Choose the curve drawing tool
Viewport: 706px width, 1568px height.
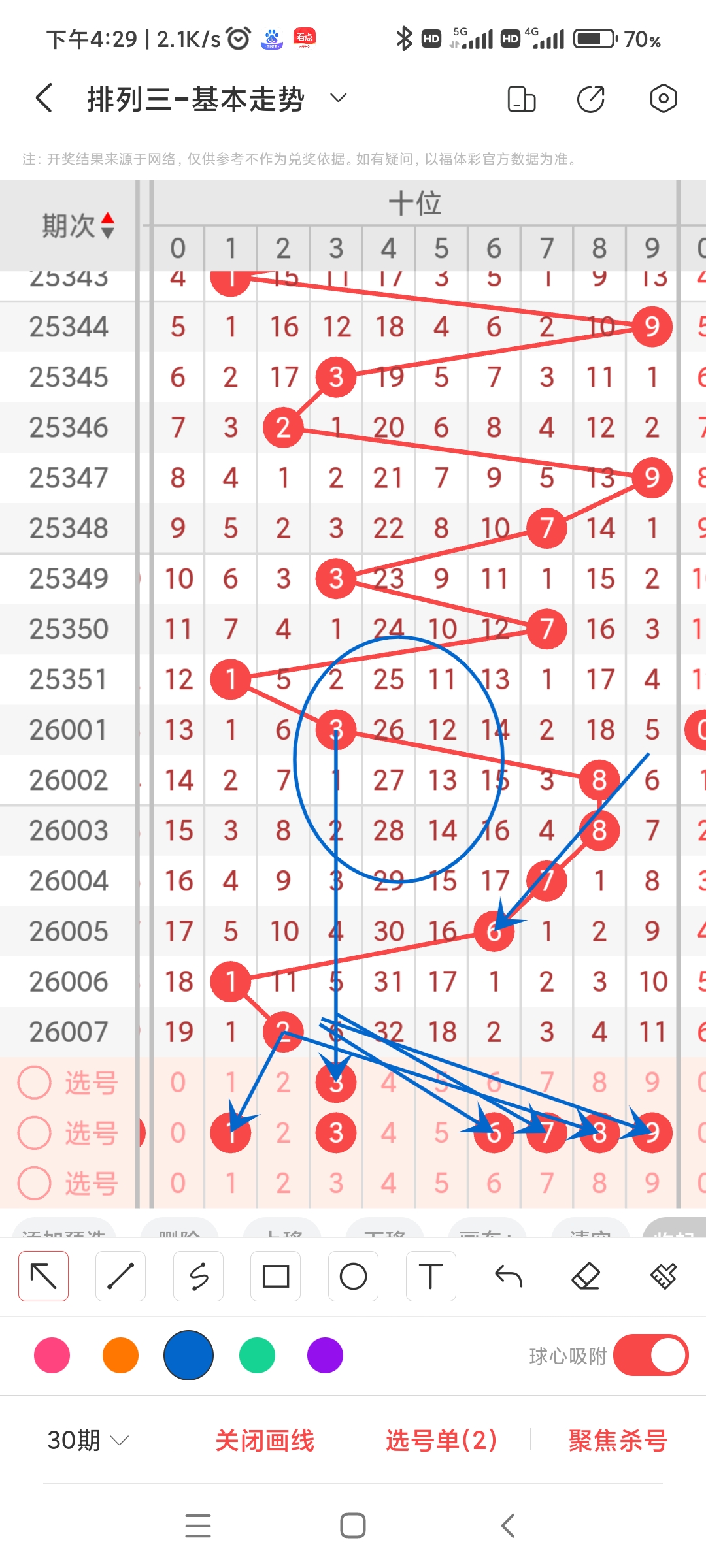coord(199,1276)
